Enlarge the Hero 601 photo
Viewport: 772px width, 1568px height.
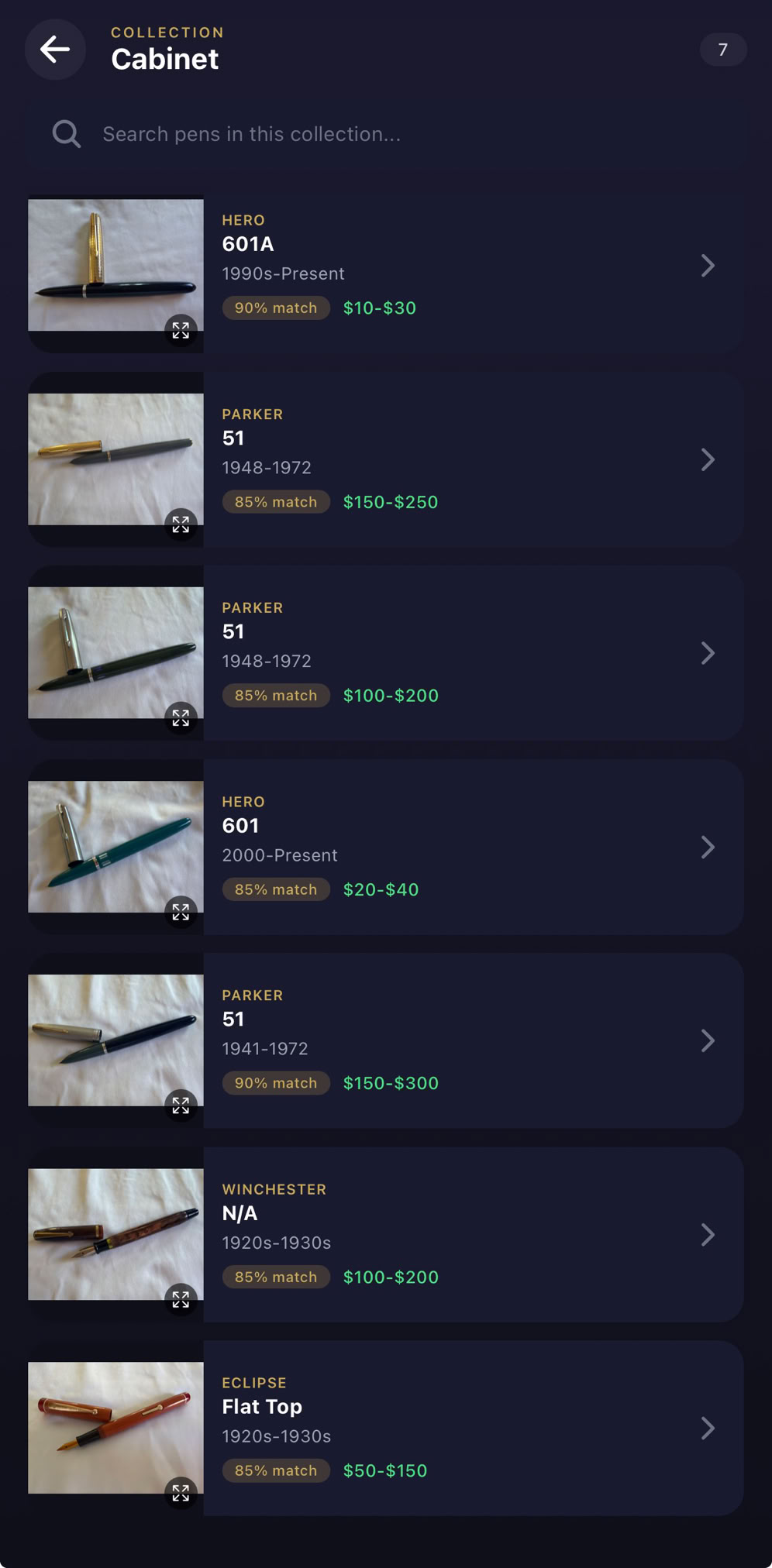[x=181, y=912]
